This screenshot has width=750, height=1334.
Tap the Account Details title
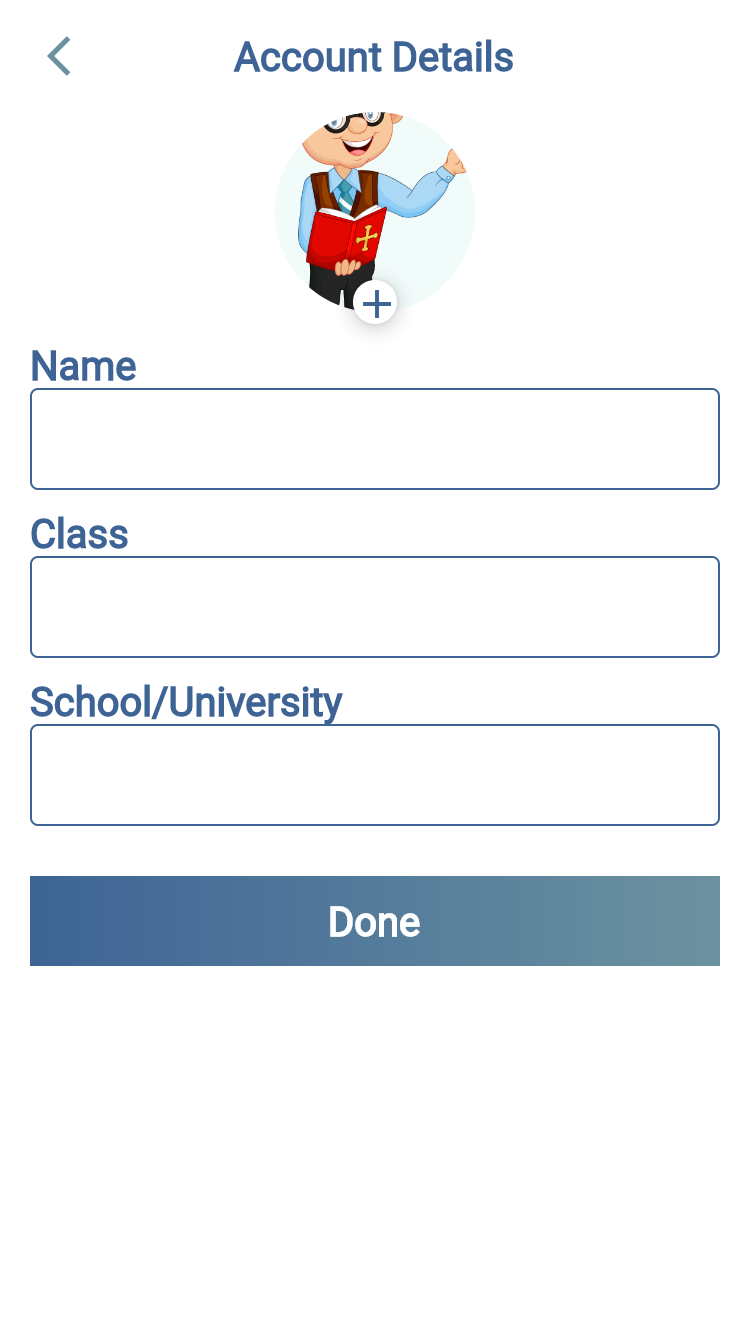pyautogui.click(x=373, y=56)
